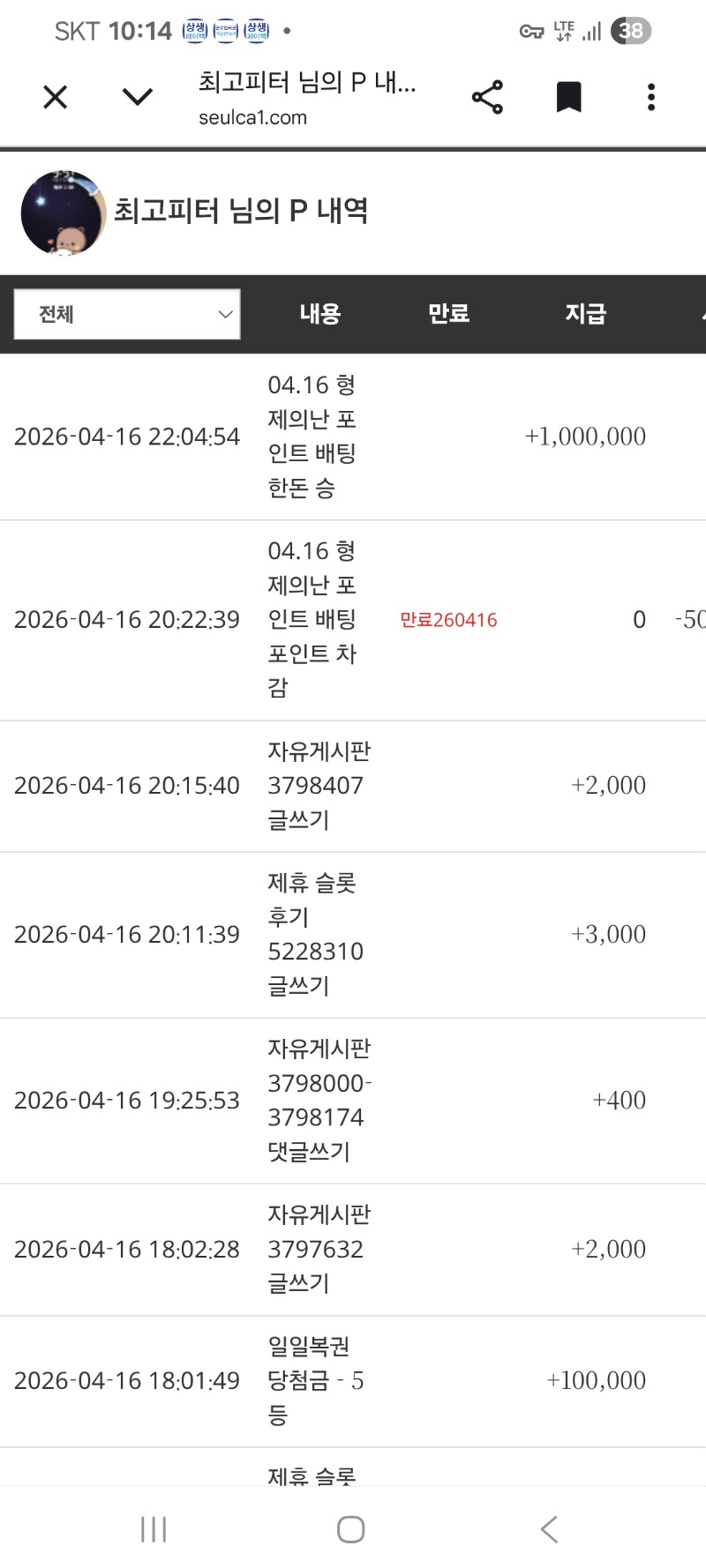Open the three-dot overflow menu
Viewport: 706px width, 1568px height.
pyautogui.click(x=651, y=97)
